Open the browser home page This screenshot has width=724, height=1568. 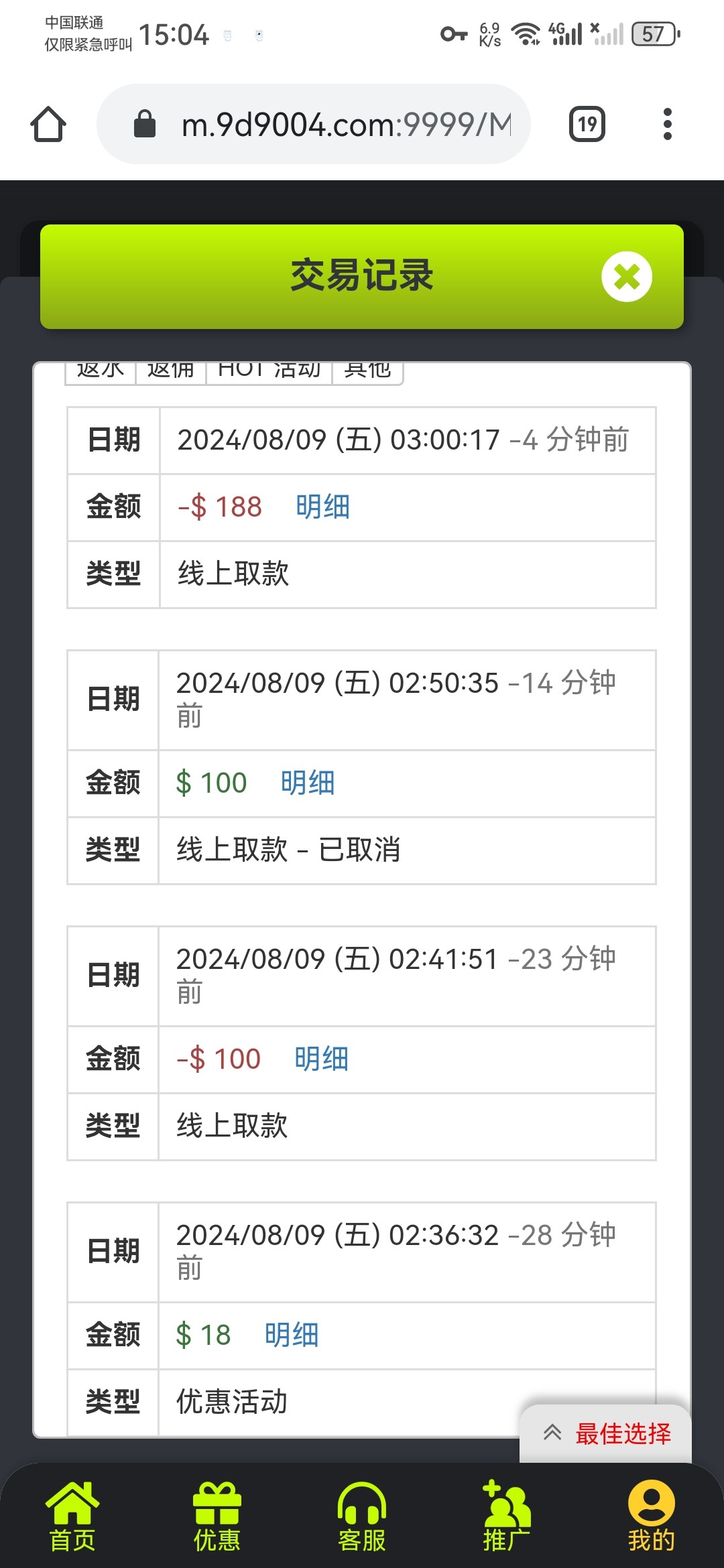pyautogui.click(x=48, y=125)
